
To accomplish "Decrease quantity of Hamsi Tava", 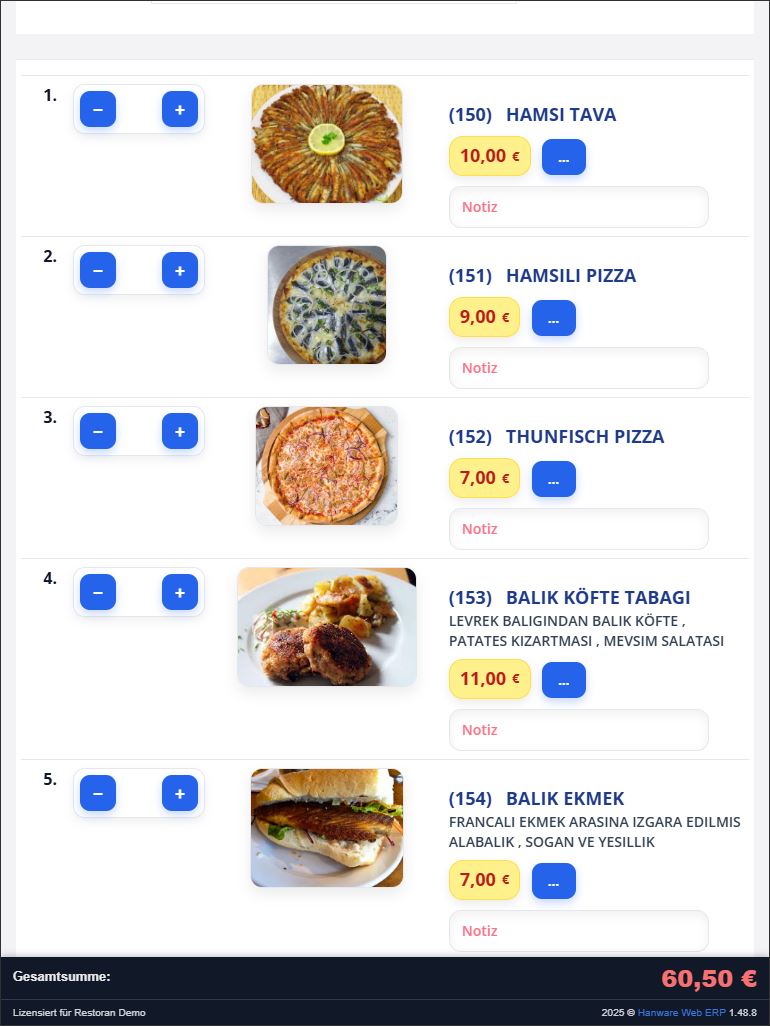I will pyautogui.click(x=98, y=109).
